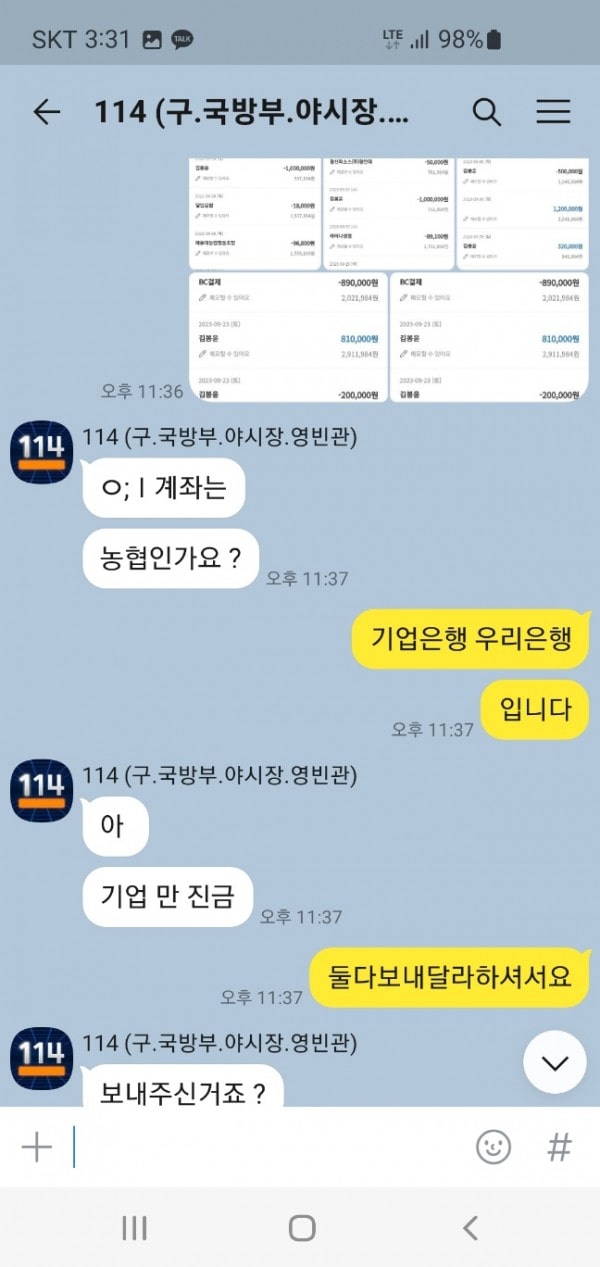The image size is (600, 1267).
Task: Go back from the 114 chat room
Action: [x=46, y=112]
